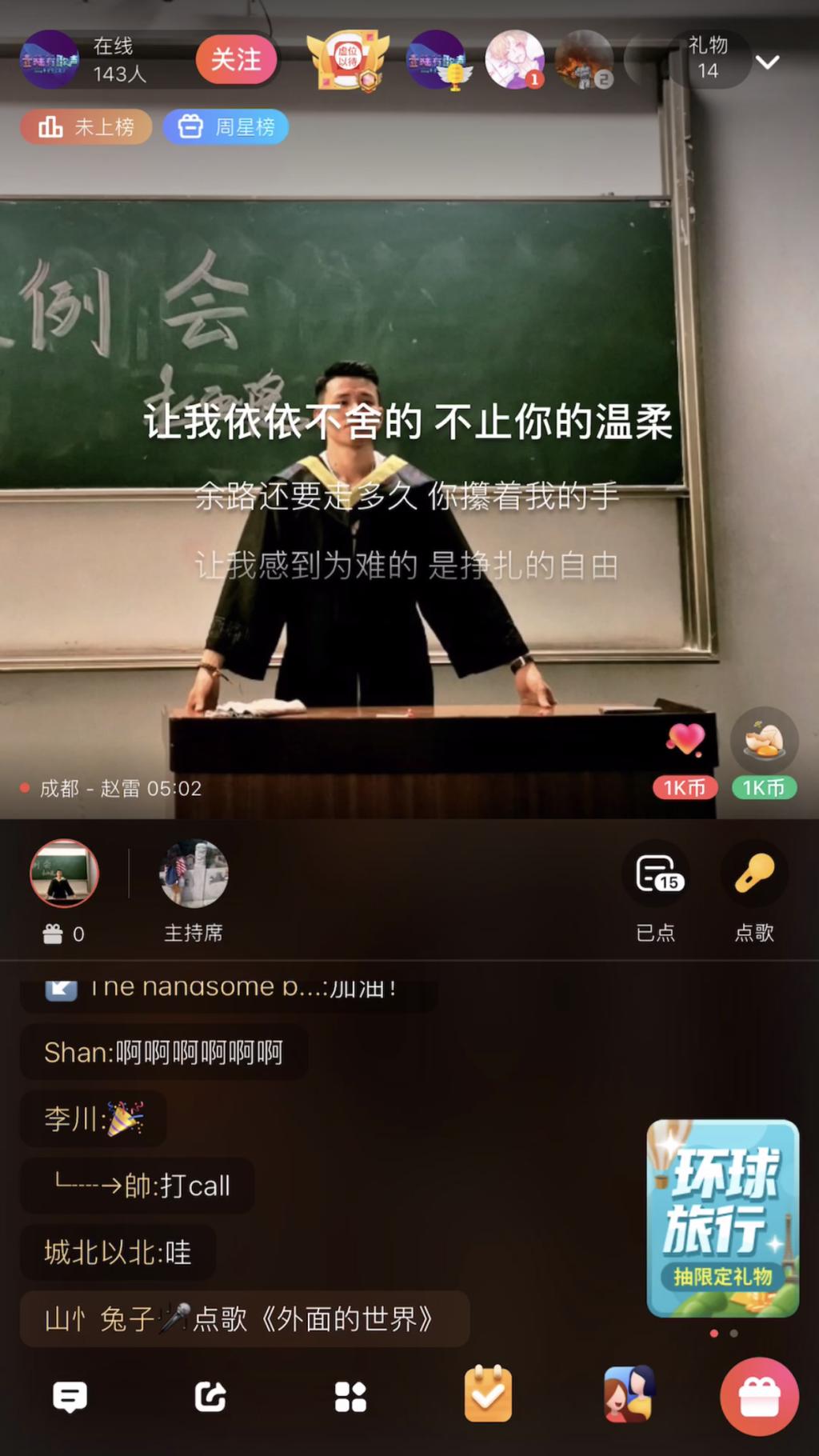
Task: Open the 已点 requested songs list
Action: pyautogui.click(x=656, y=875)
